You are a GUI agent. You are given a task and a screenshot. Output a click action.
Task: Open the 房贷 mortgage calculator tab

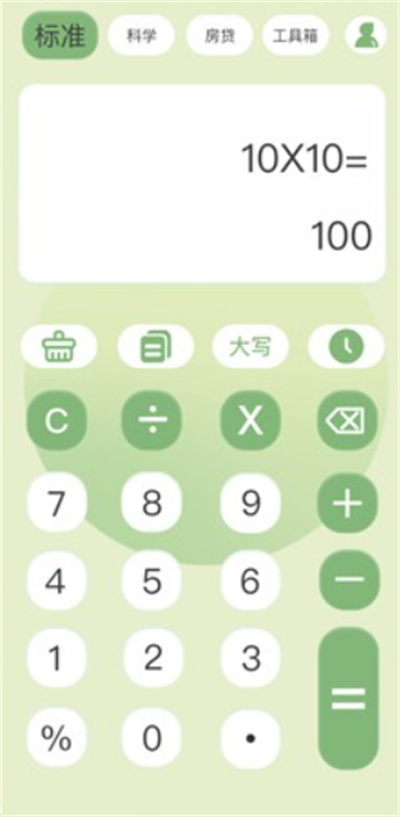(x=219, y=35)
